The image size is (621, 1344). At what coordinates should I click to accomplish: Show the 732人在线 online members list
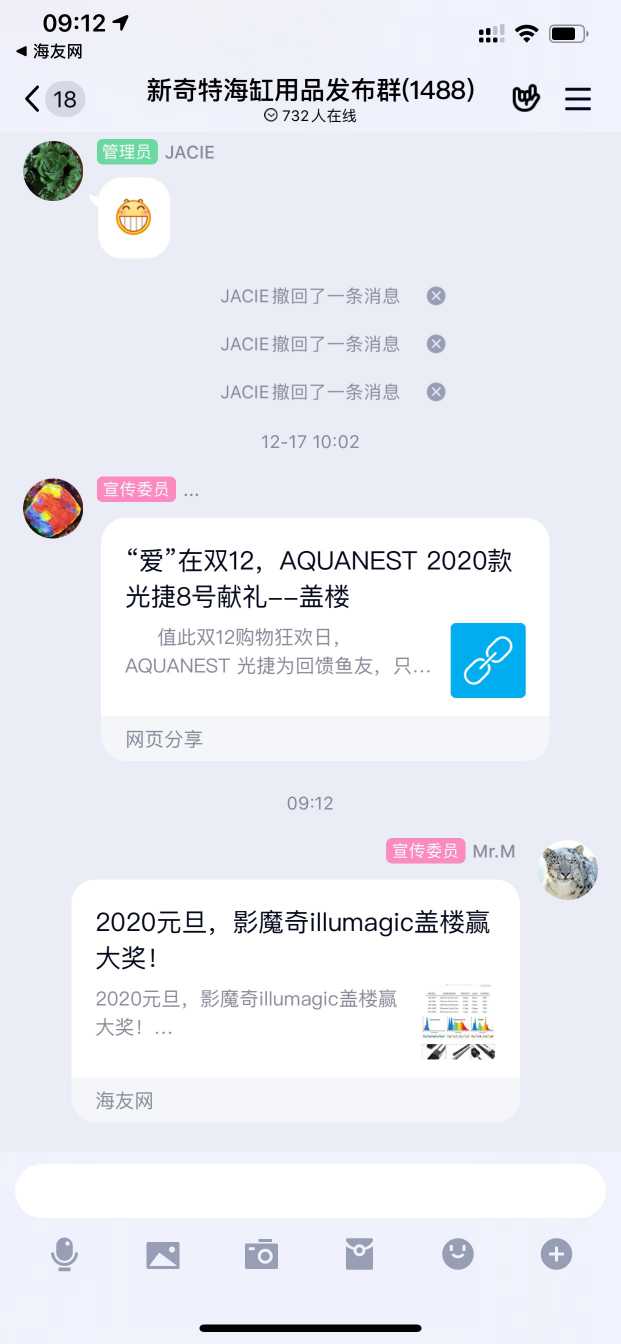click(310, 116)
